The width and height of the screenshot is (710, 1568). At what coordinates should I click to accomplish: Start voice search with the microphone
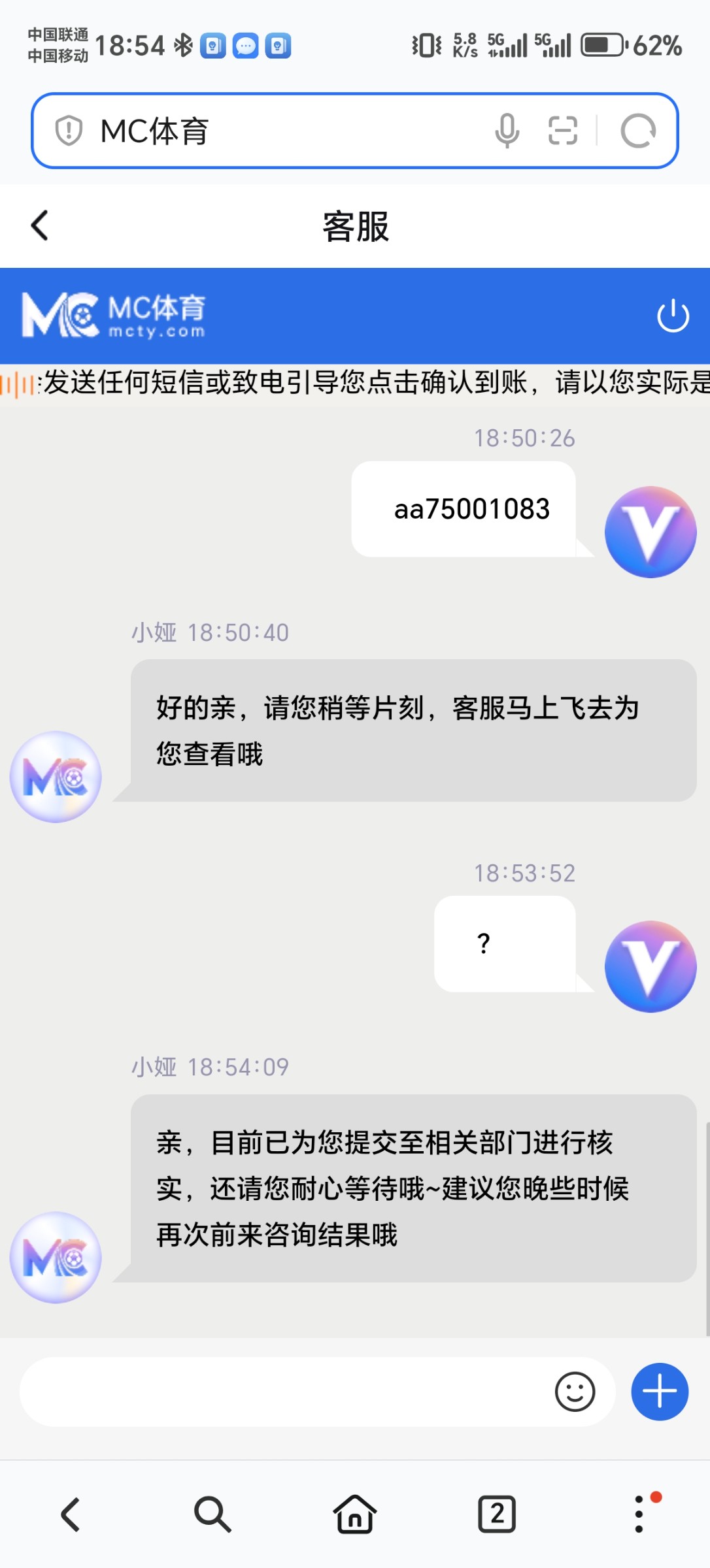(x=507, y=131)
